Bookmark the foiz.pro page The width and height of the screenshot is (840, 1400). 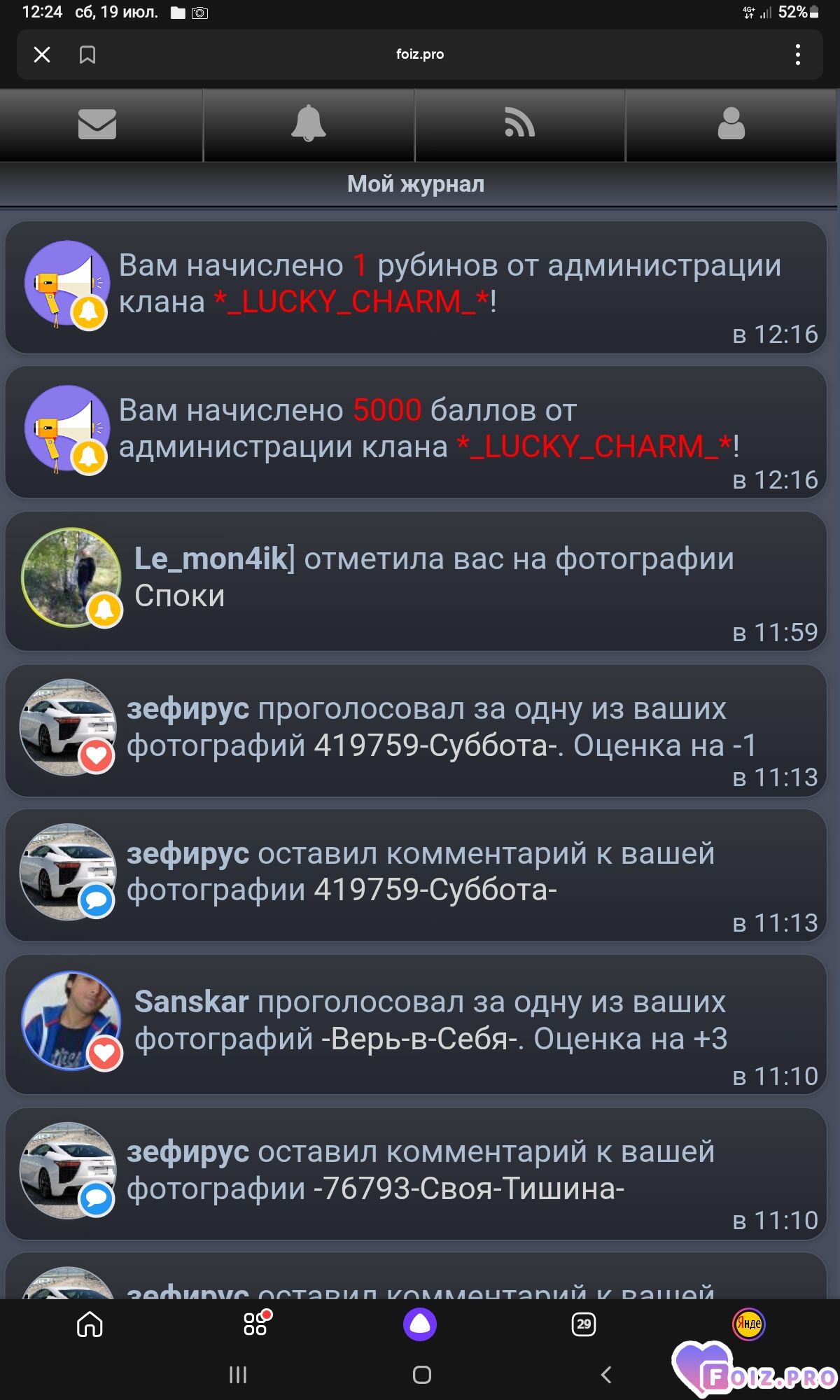click(x=87, y=55)
